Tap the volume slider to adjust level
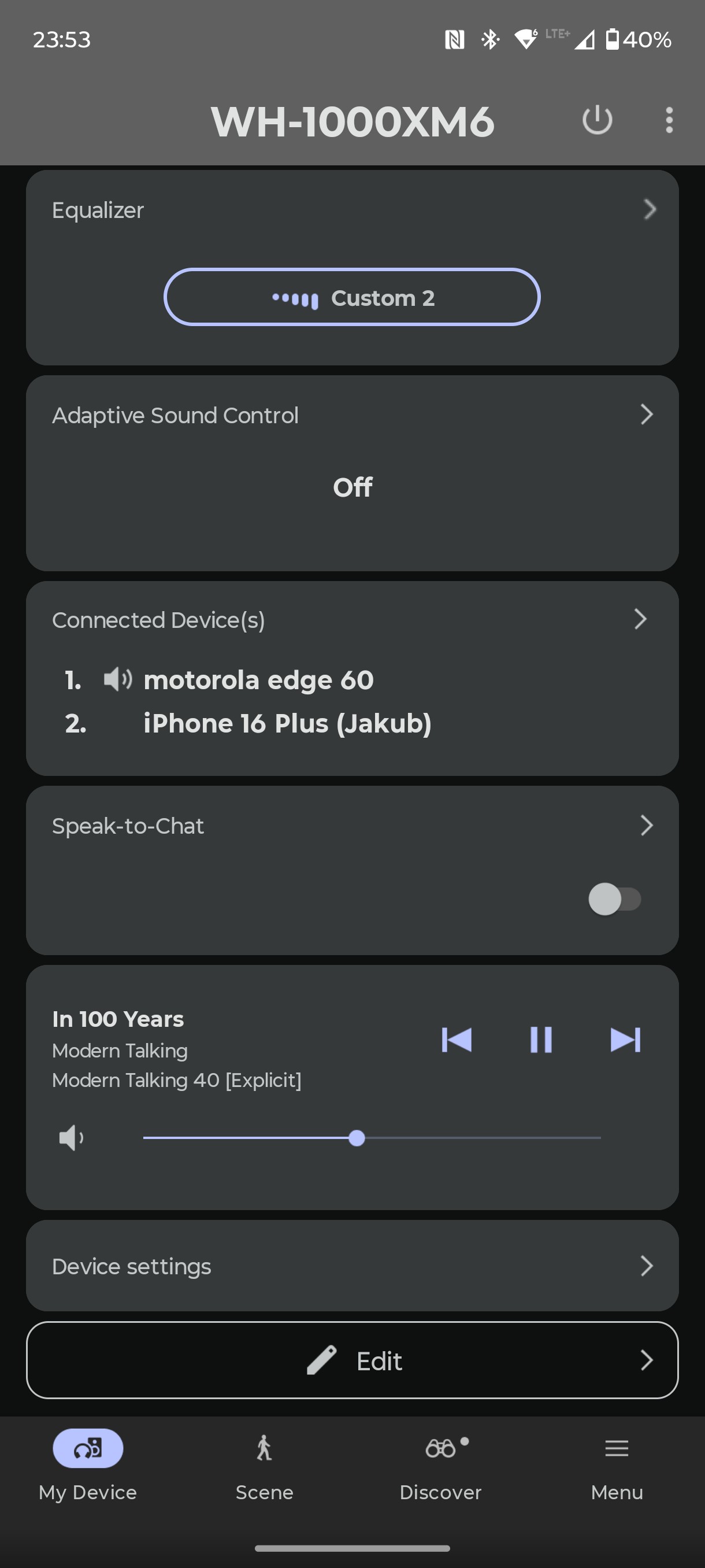Screen dimensions: 705x1568 tap(372, 1138)
